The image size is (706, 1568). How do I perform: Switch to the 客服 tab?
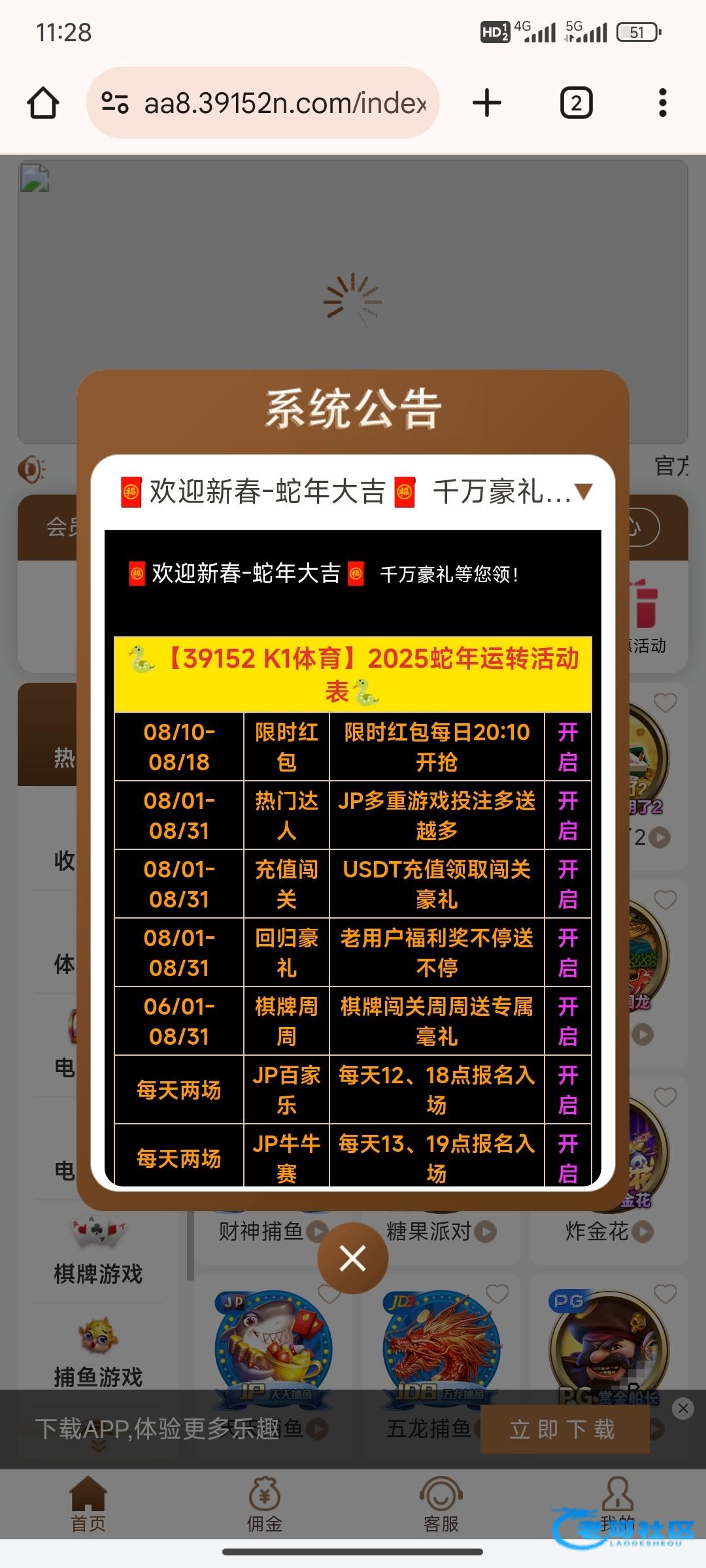pyautogui.click(x=441, y=1506)
